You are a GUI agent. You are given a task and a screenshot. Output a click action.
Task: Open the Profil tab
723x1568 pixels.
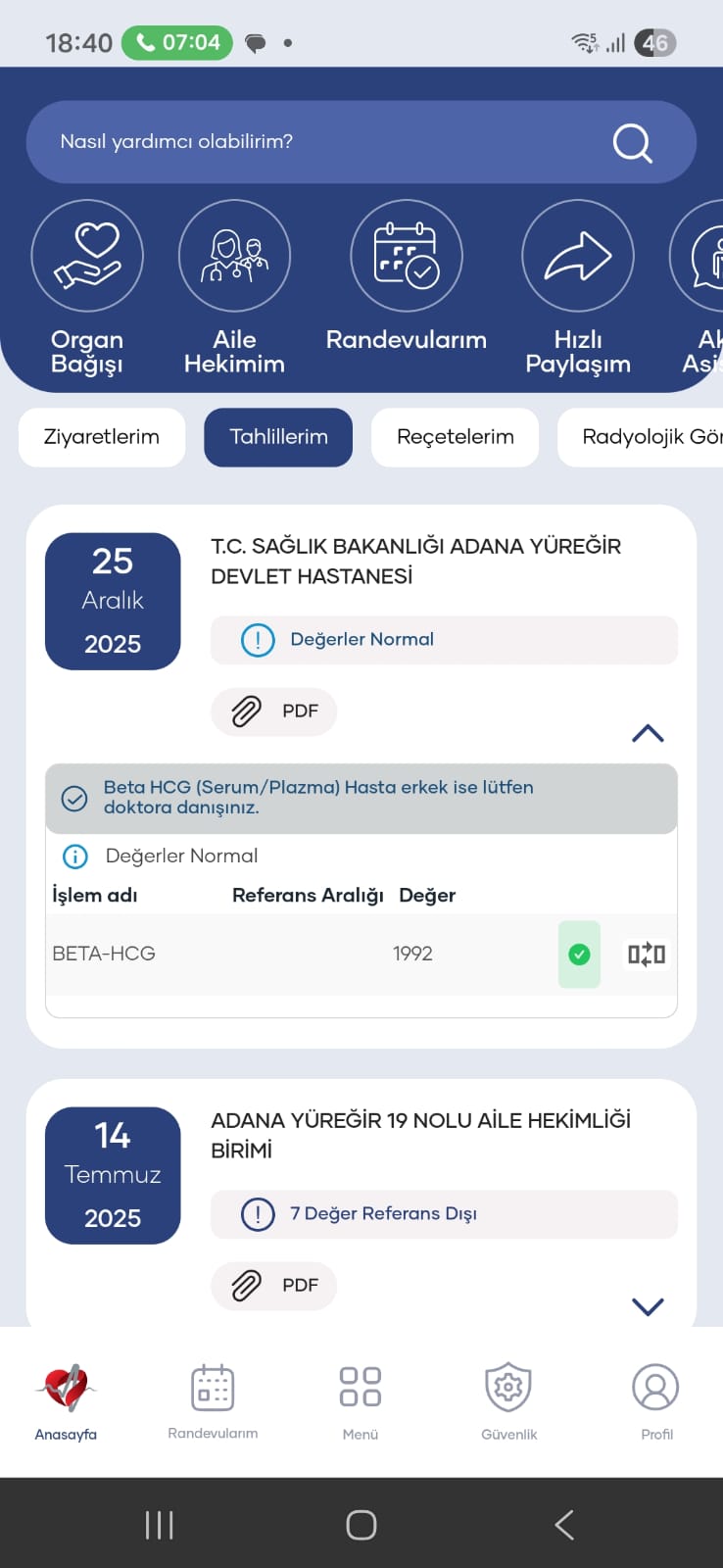pos(656,1401)
